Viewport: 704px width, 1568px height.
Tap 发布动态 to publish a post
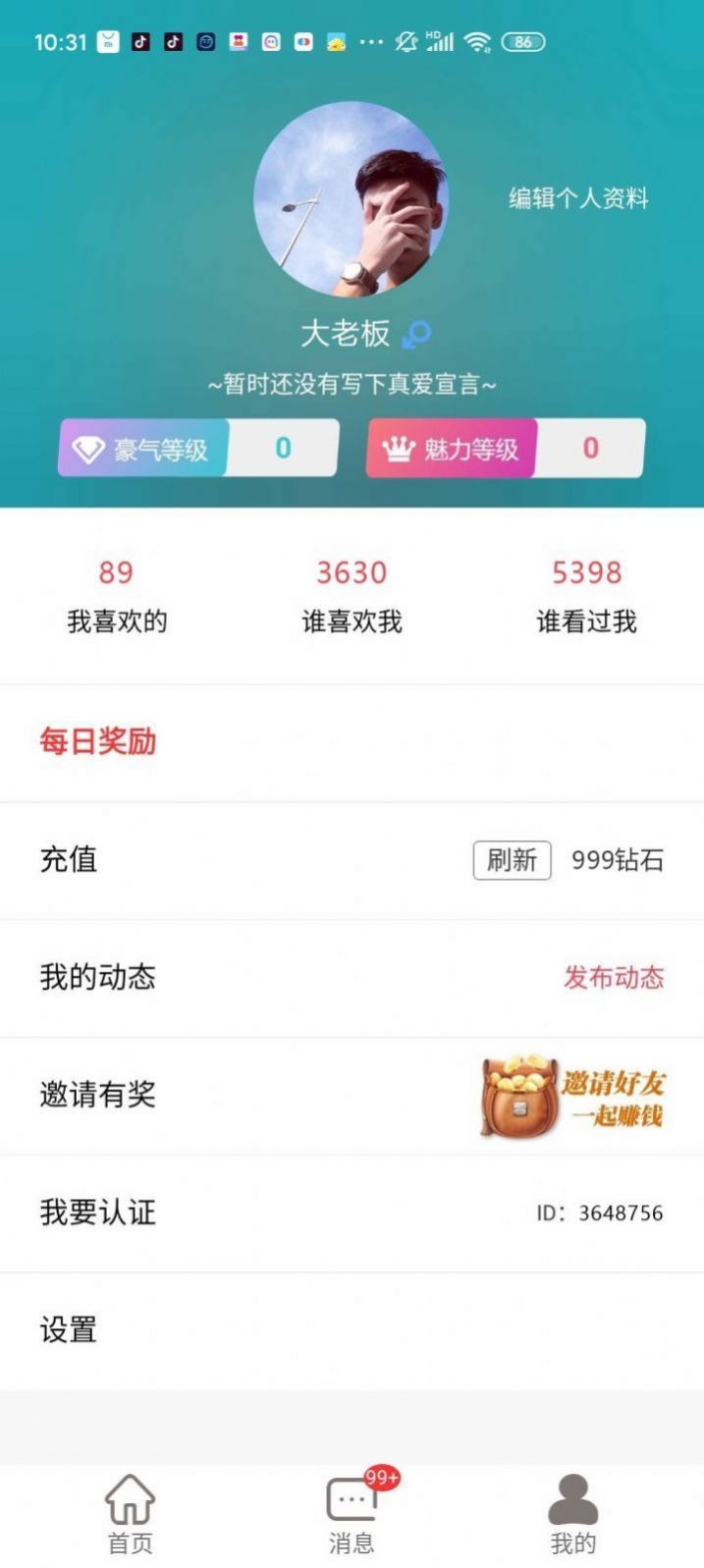(x=614, y=977)
